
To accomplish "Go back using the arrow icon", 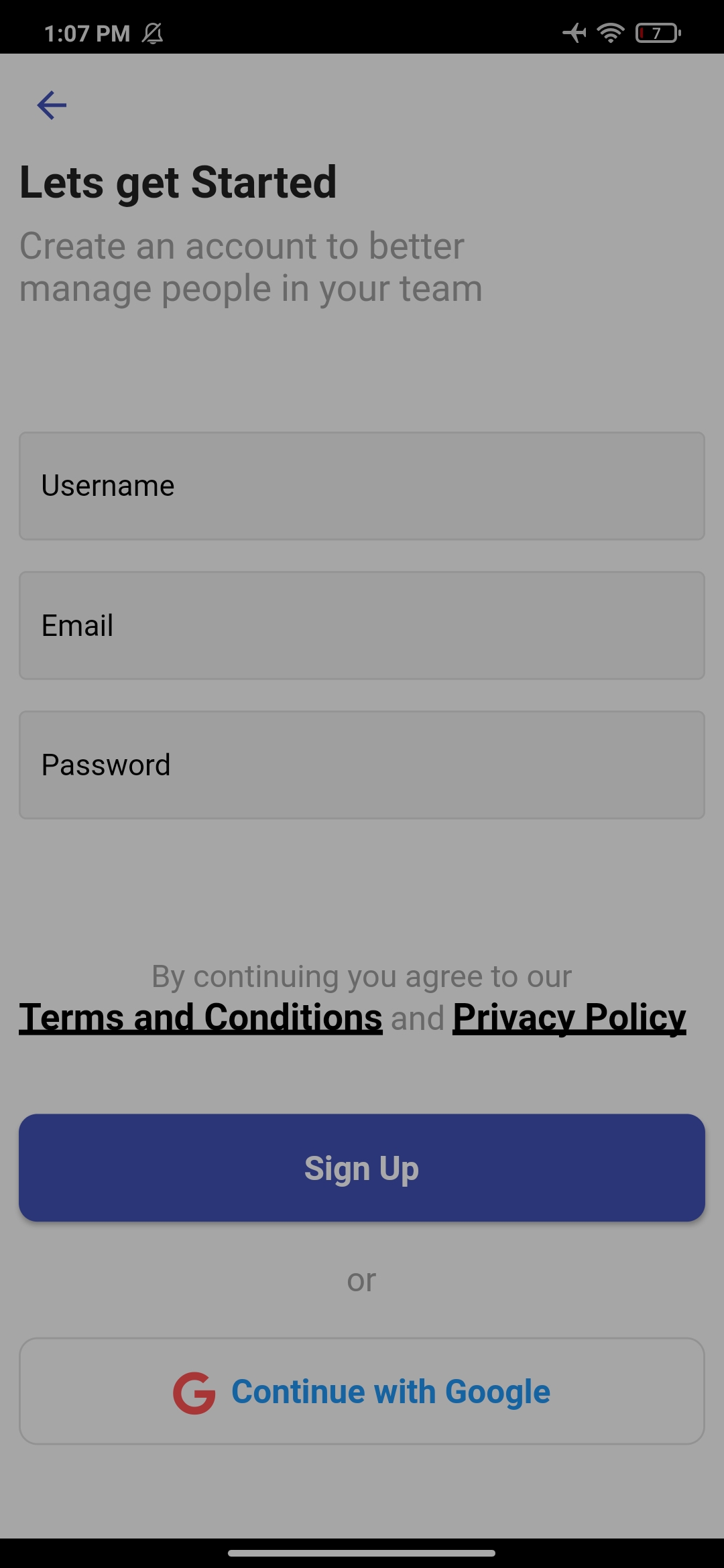I will click(52, 105).
